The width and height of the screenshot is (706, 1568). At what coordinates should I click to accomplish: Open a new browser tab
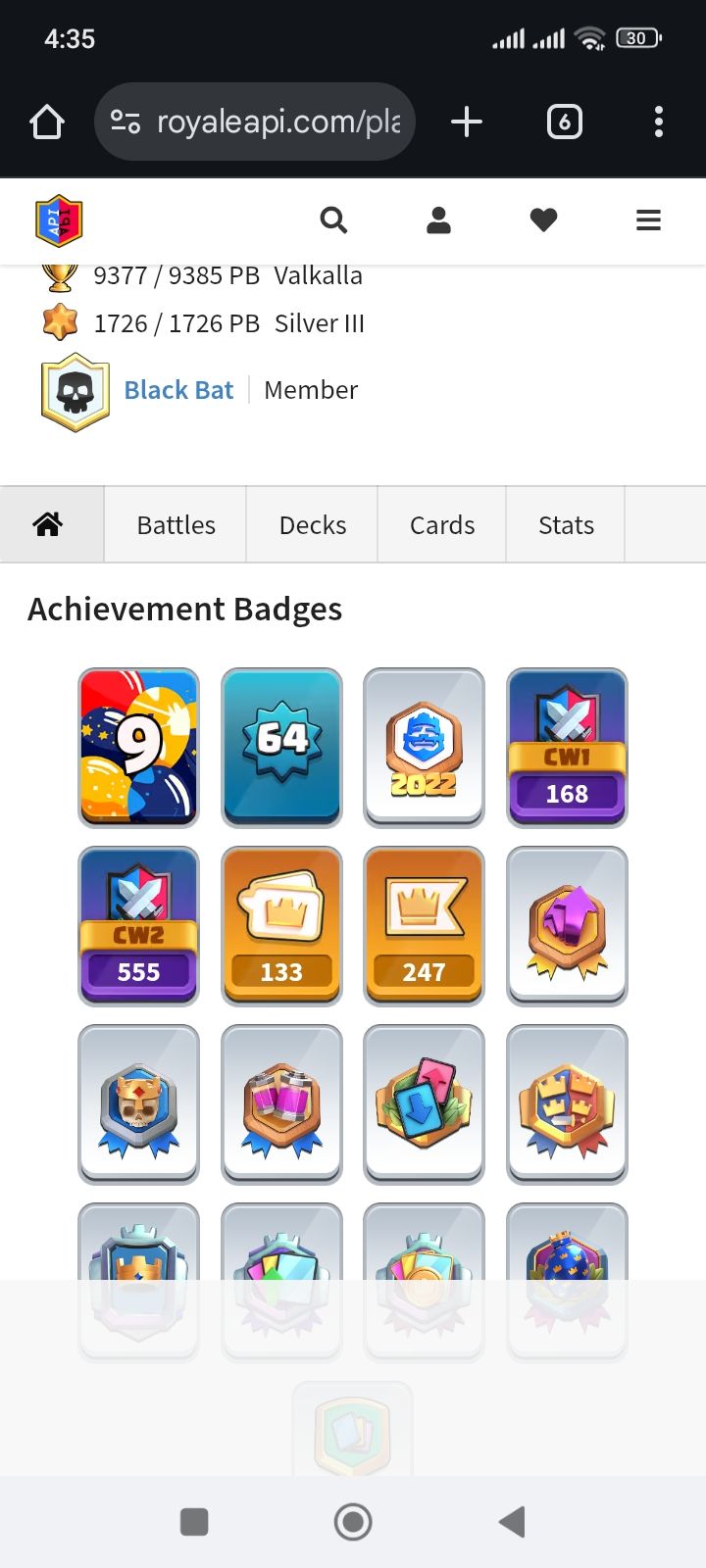click(x=467, y=122)
